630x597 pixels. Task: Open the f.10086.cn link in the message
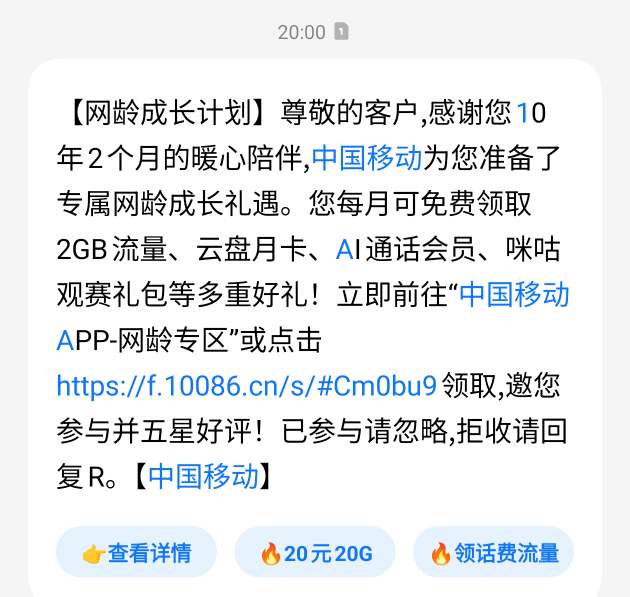pos(246,385)
